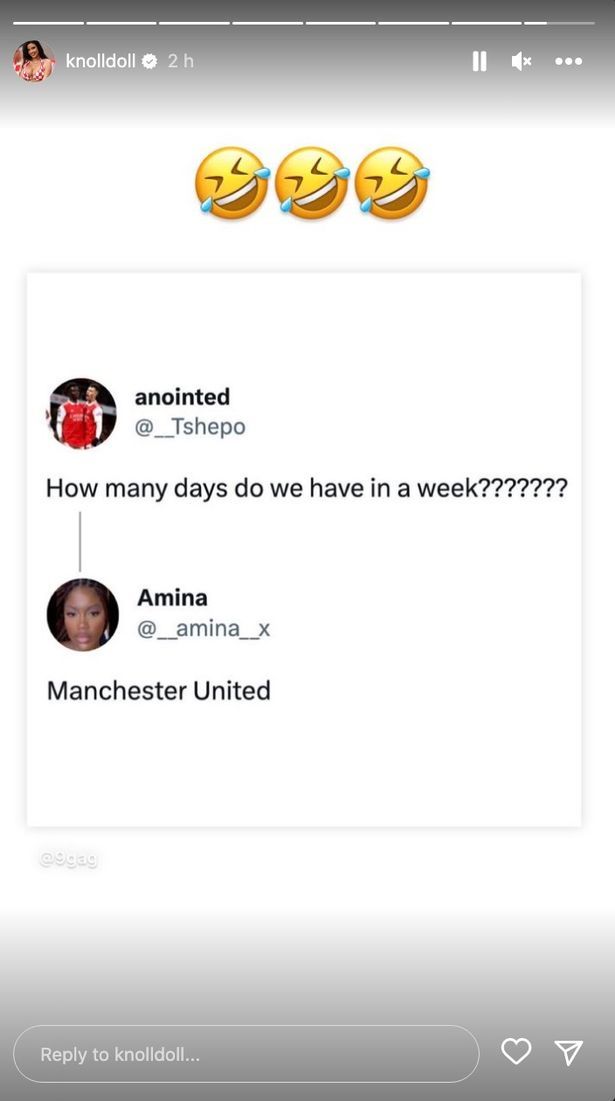The width and height of the screenshot is (615, 1101).
Task: Like this story with the heart
Action: [x=516, y=1051]
